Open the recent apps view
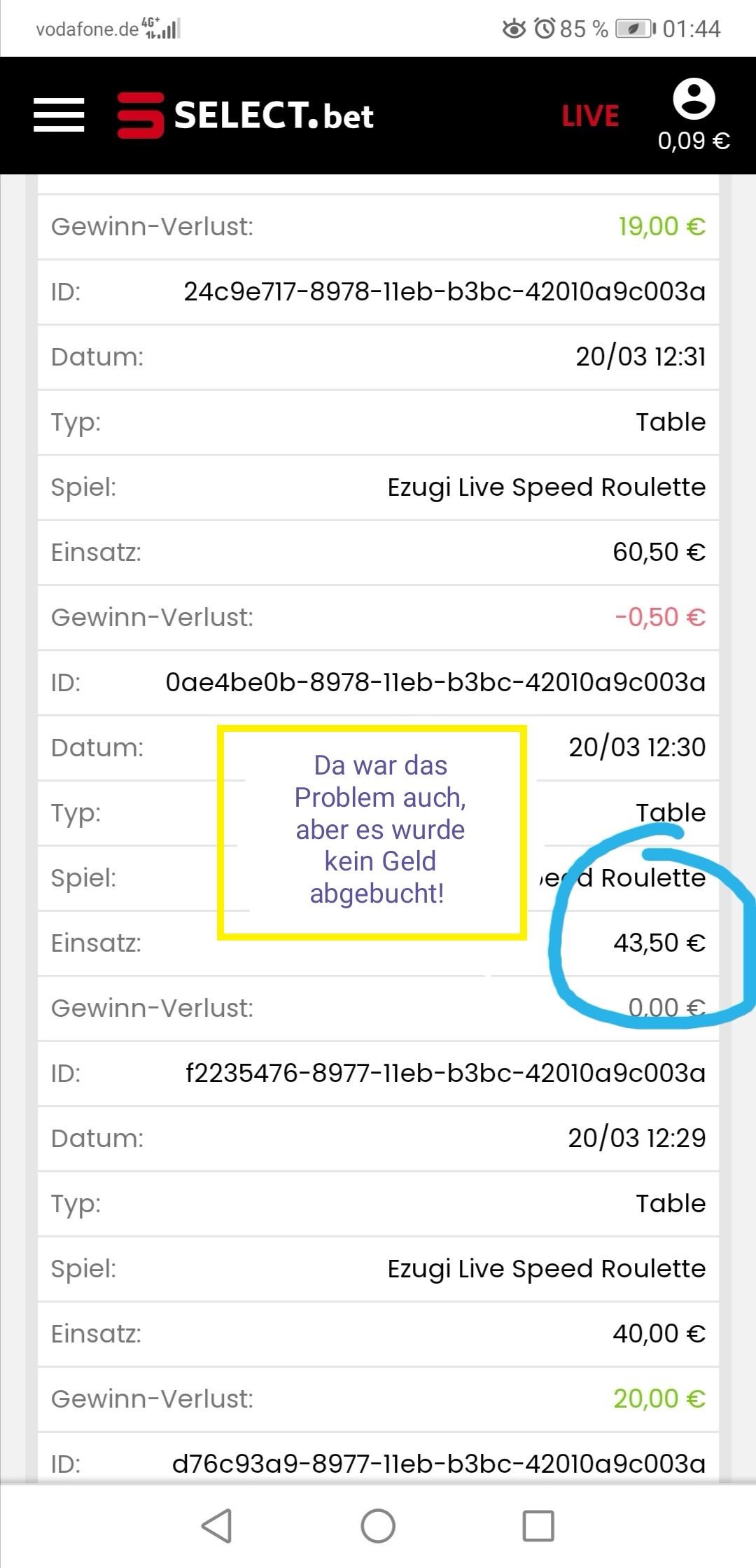Viewport: 756px width, 1568px height. [538, 1525]
